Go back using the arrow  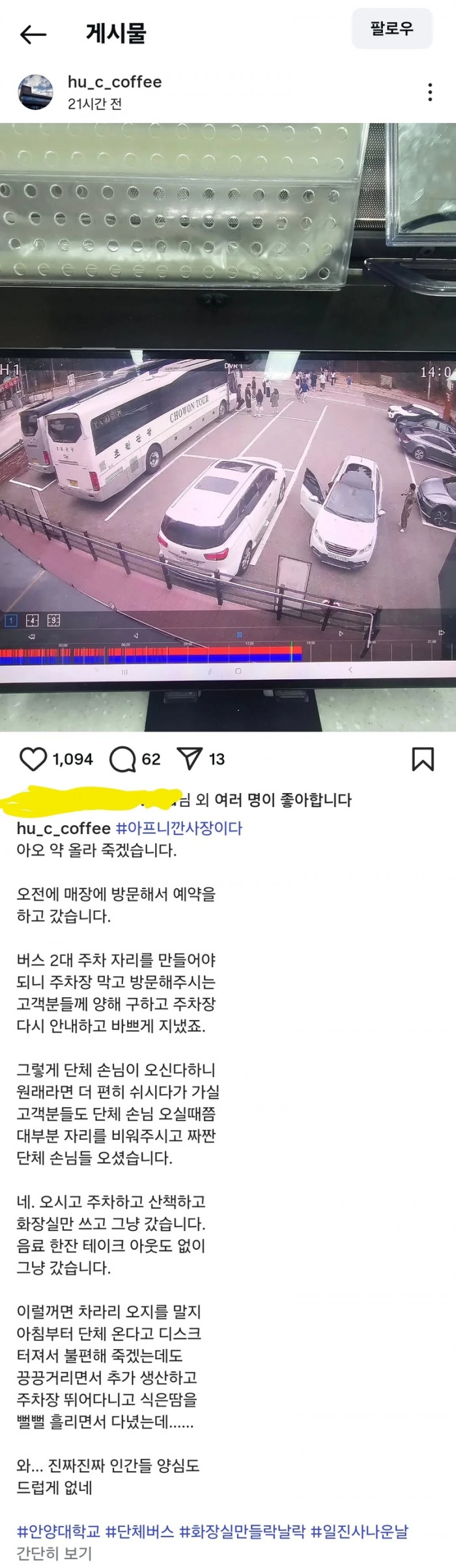33,34
